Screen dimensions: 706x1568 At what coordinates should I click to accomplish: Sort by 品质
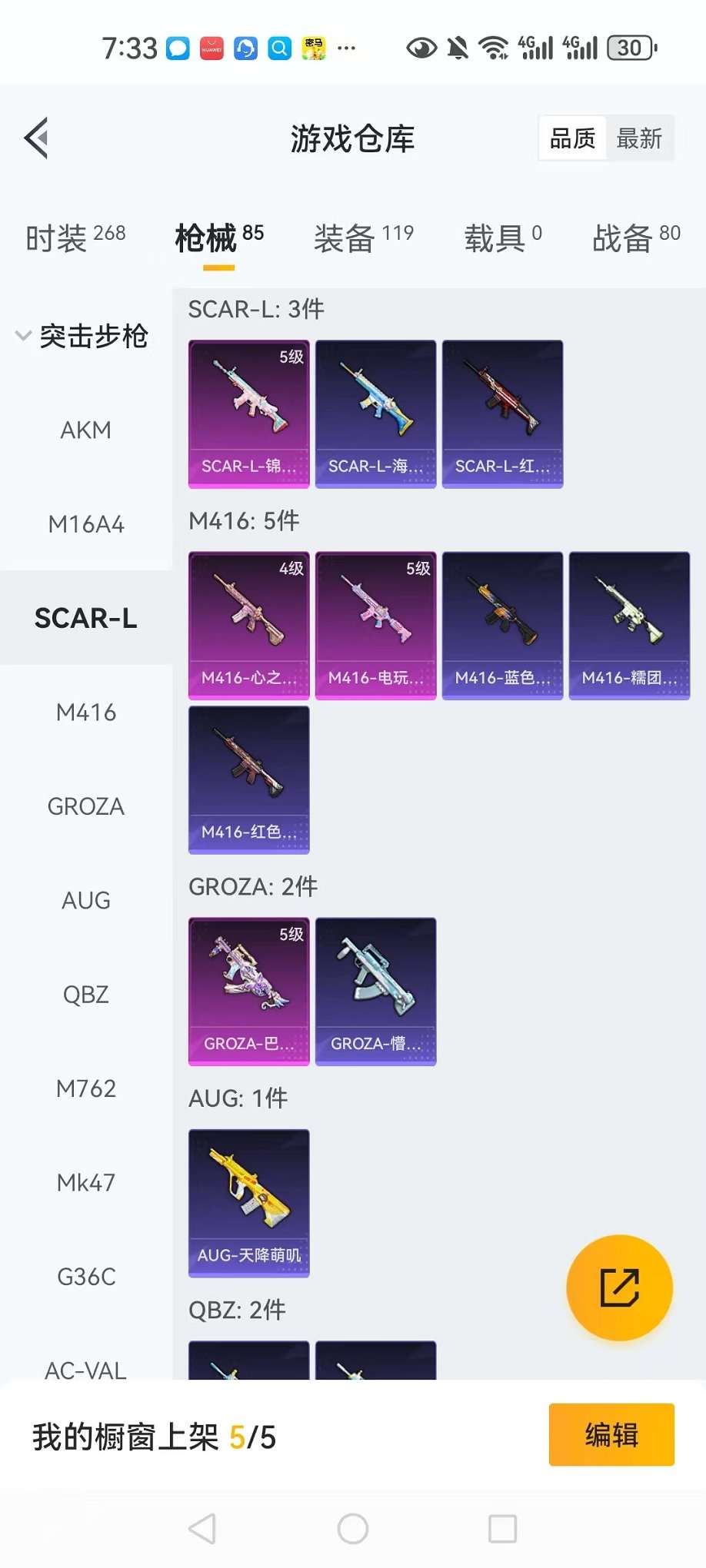572,138
